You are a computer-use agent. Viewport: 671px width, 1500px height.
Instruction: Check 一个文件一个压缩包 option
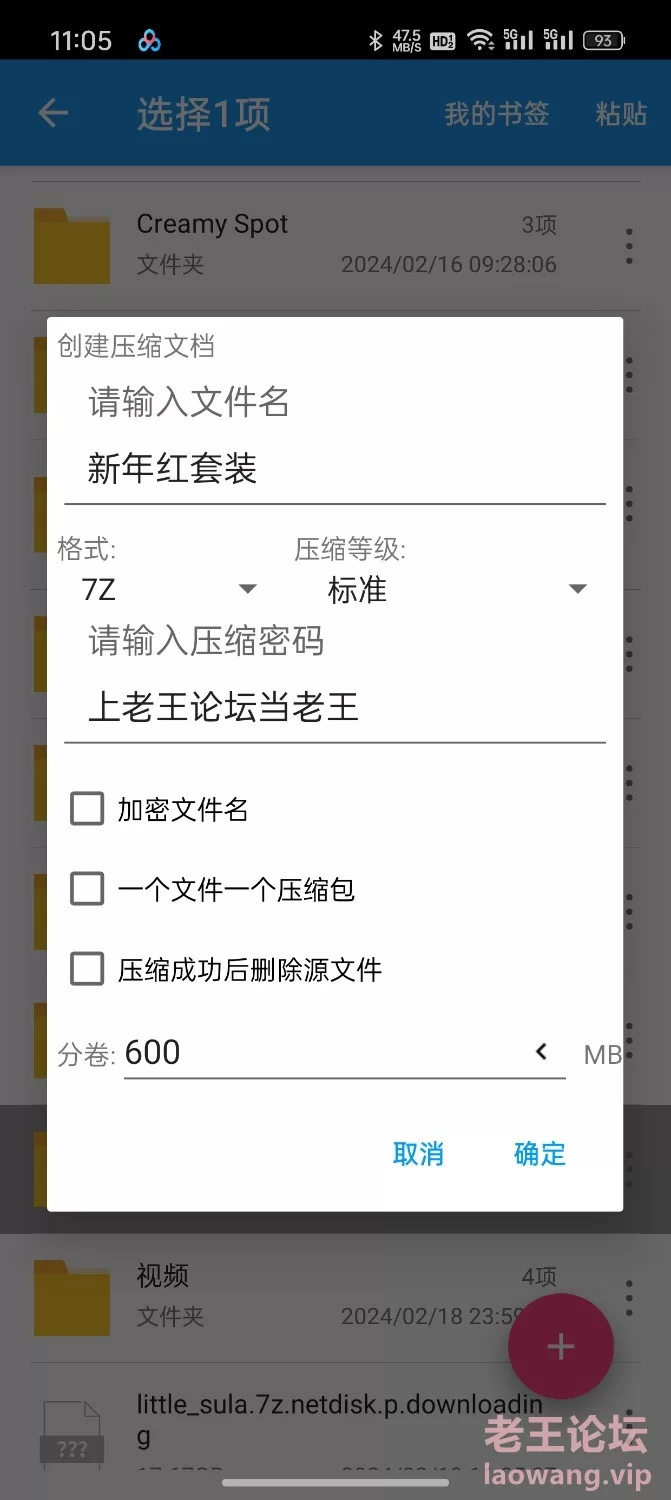[x=87, y=889]
